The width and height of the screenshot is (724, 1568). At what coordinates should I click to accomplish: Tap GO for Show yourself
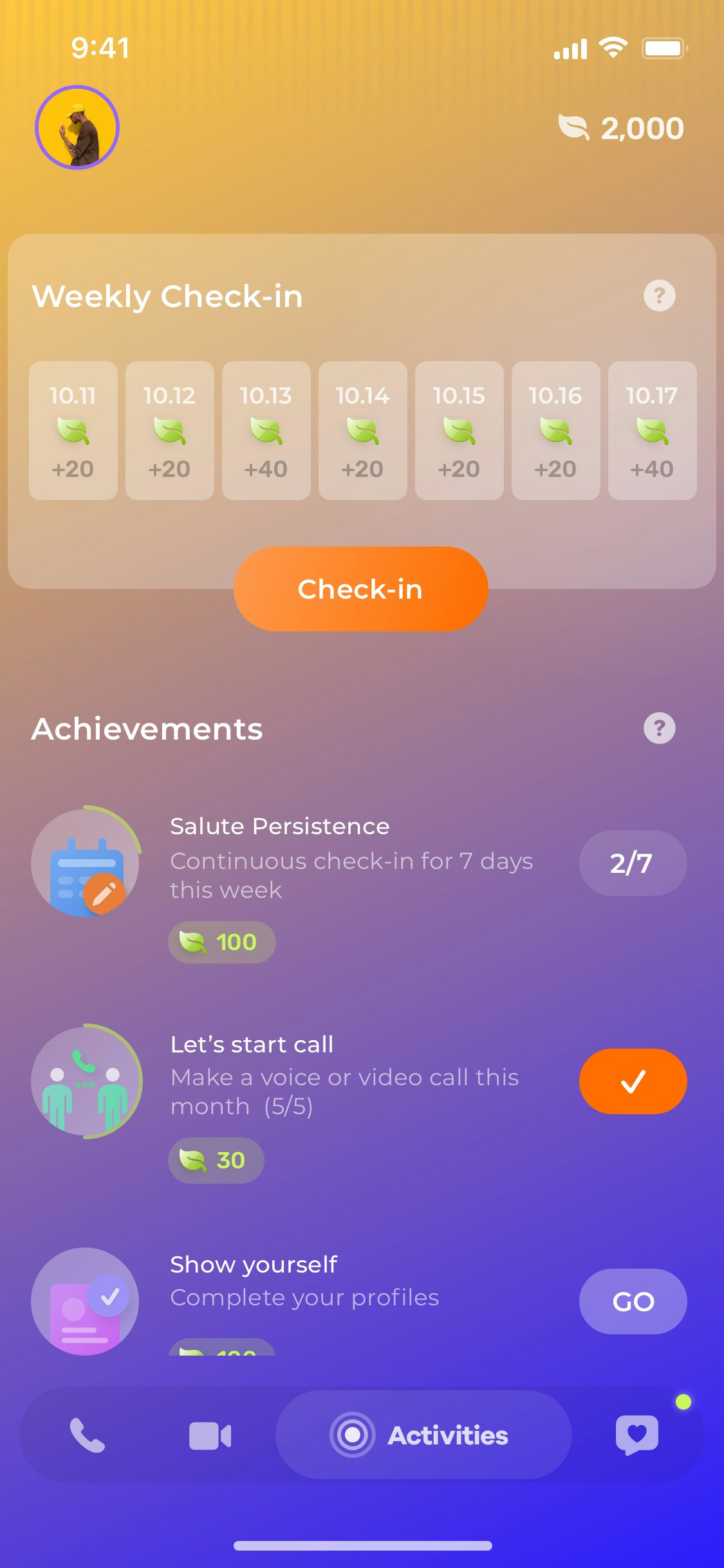633,1302
